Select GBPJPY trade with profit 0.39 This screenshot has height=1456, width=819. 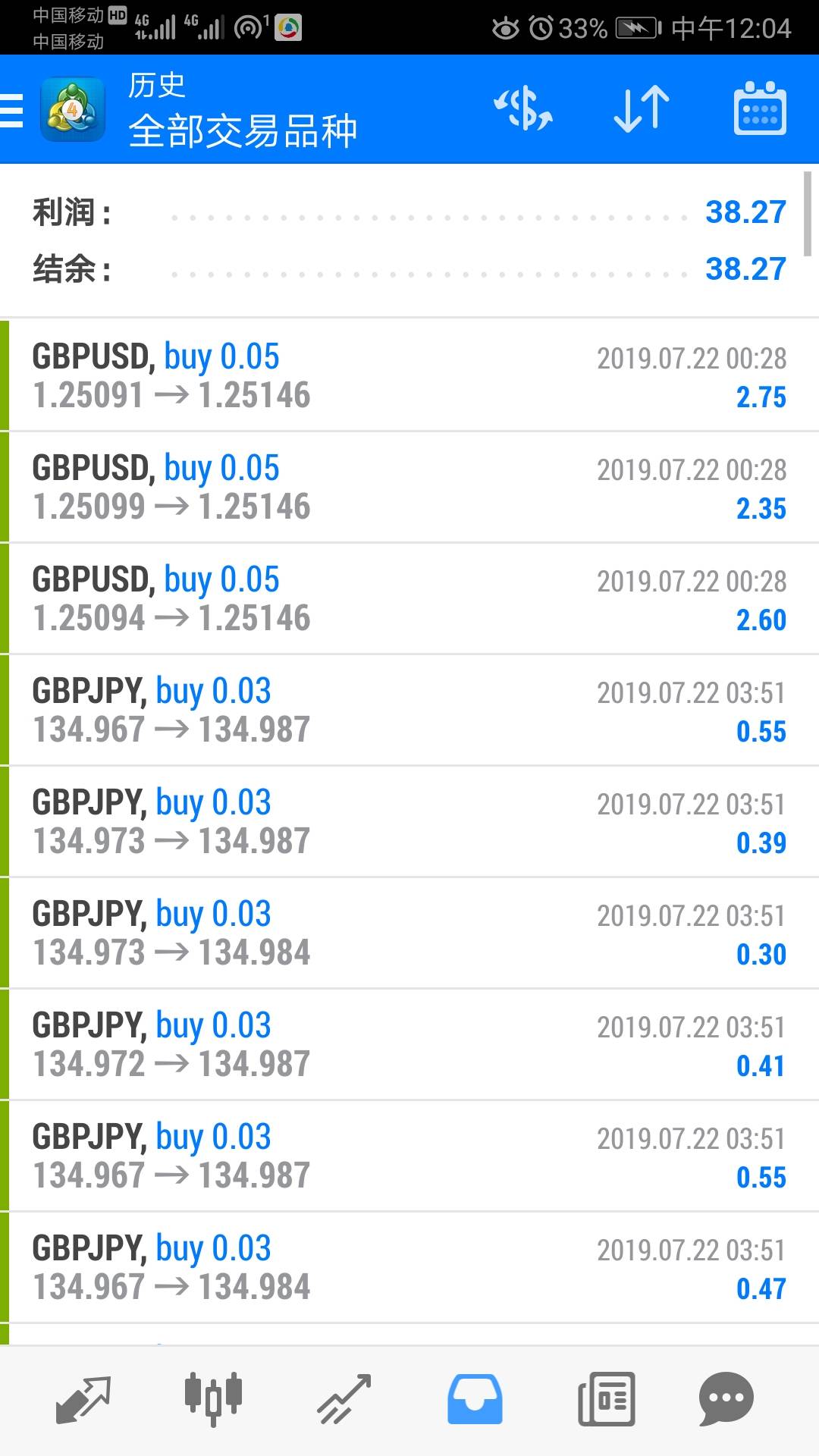pos(409,822)
